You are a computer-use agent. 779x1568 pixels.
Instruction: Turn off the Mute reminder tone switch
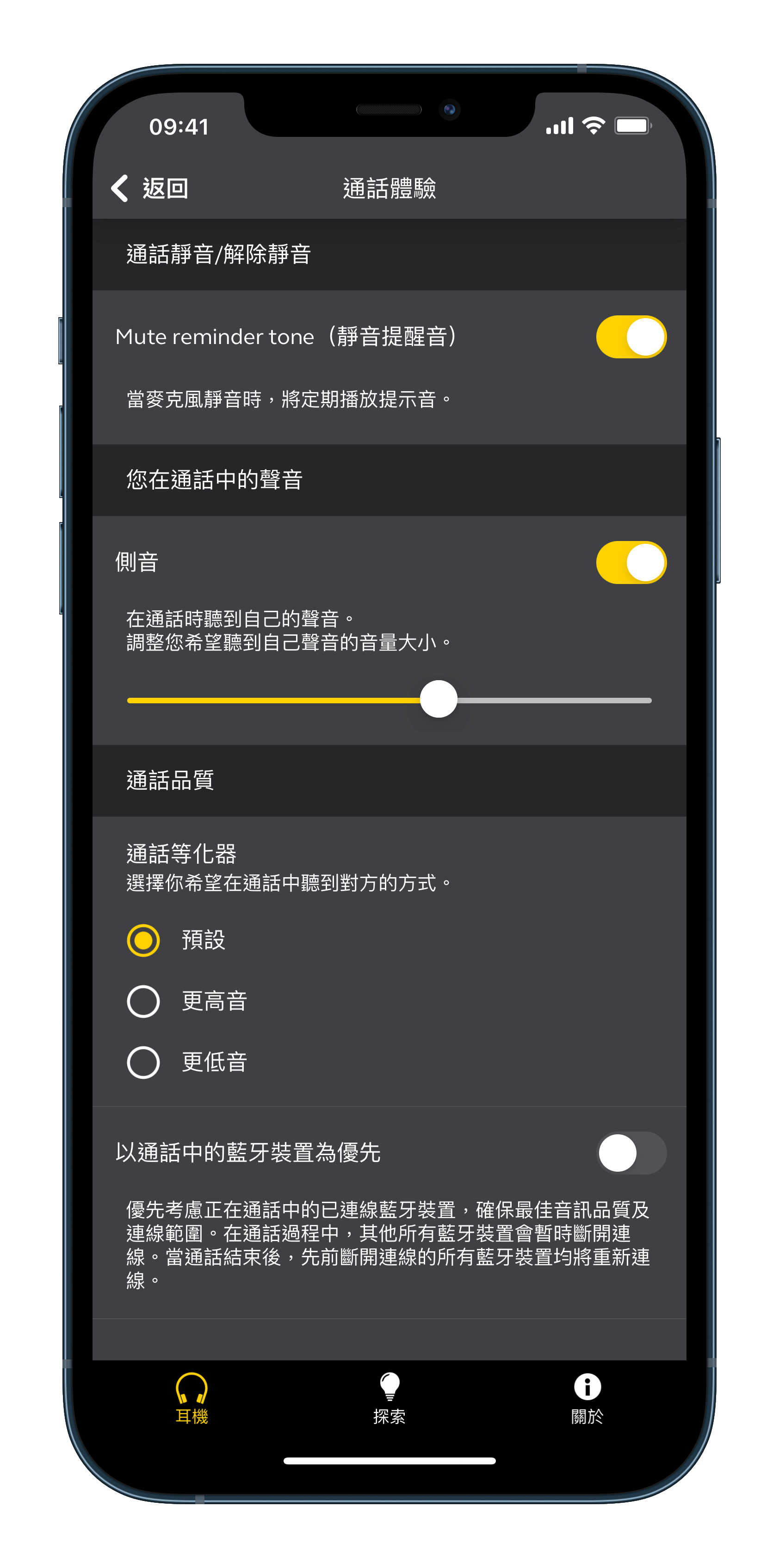631,337
